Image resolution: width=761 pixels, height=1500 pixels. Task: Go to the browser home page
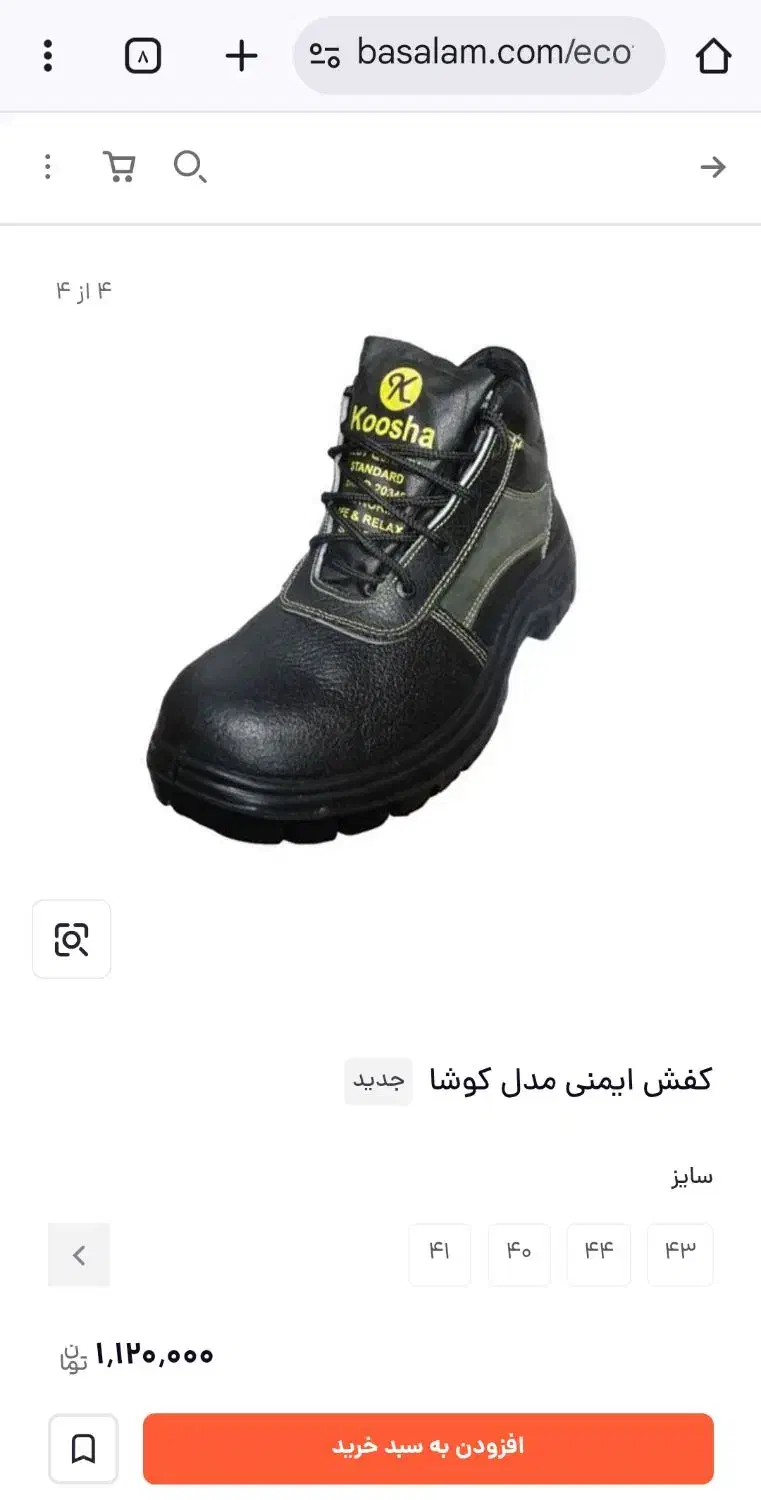coord(714,55)
